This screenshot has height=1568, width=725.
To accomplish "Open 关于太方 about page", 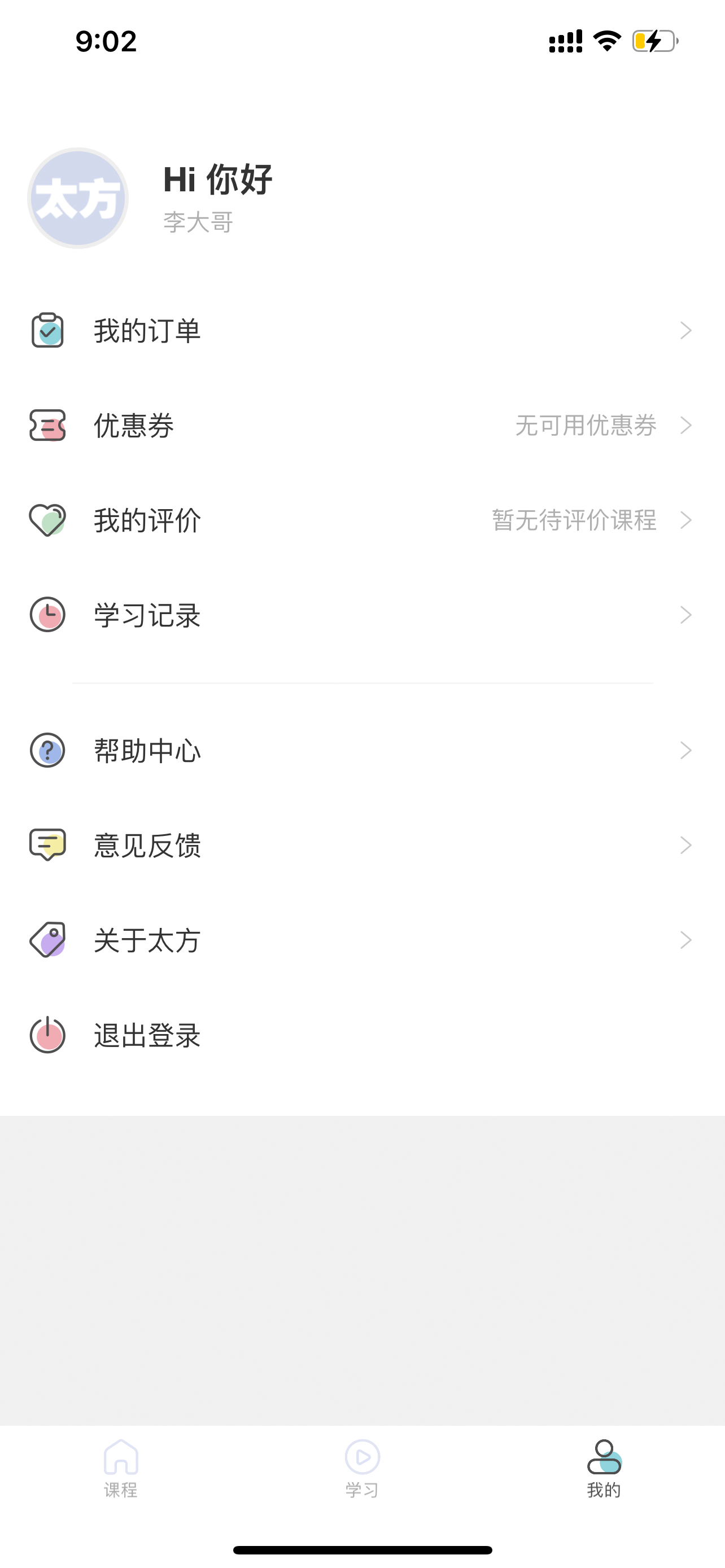I will (x=362, y=940).
